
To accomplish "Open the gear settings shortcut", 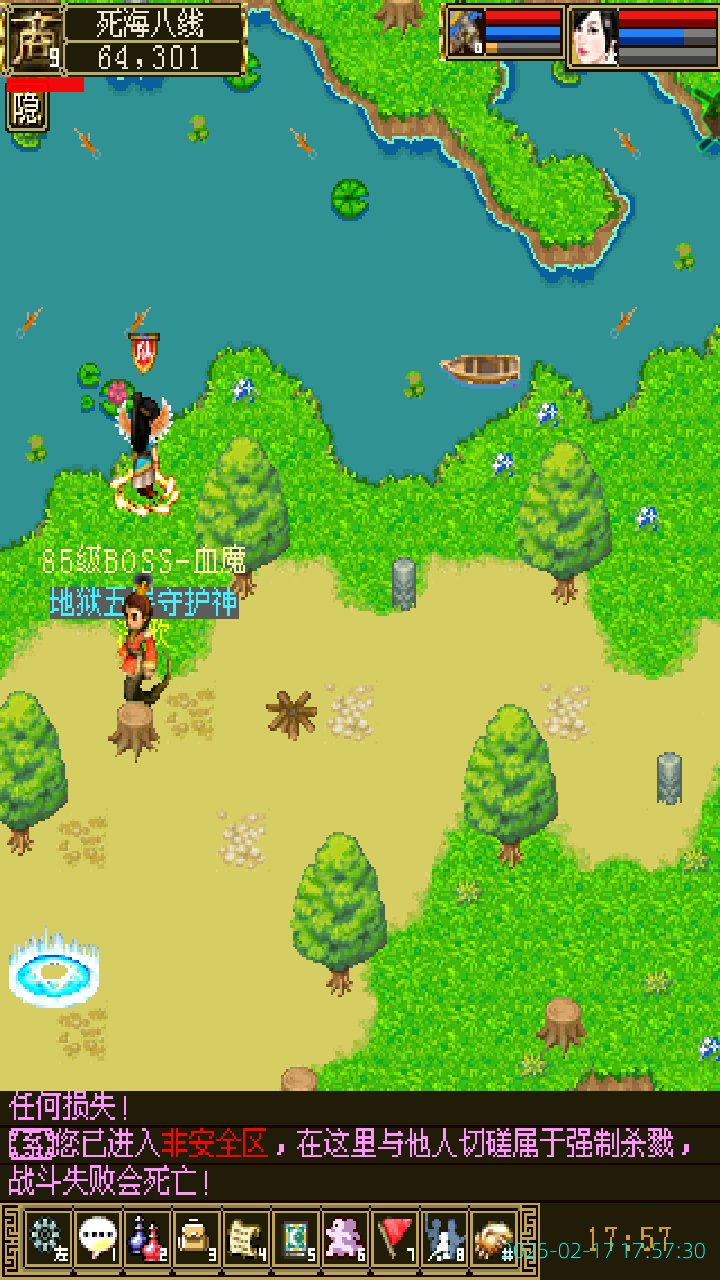I will [x=46, y=1238].
